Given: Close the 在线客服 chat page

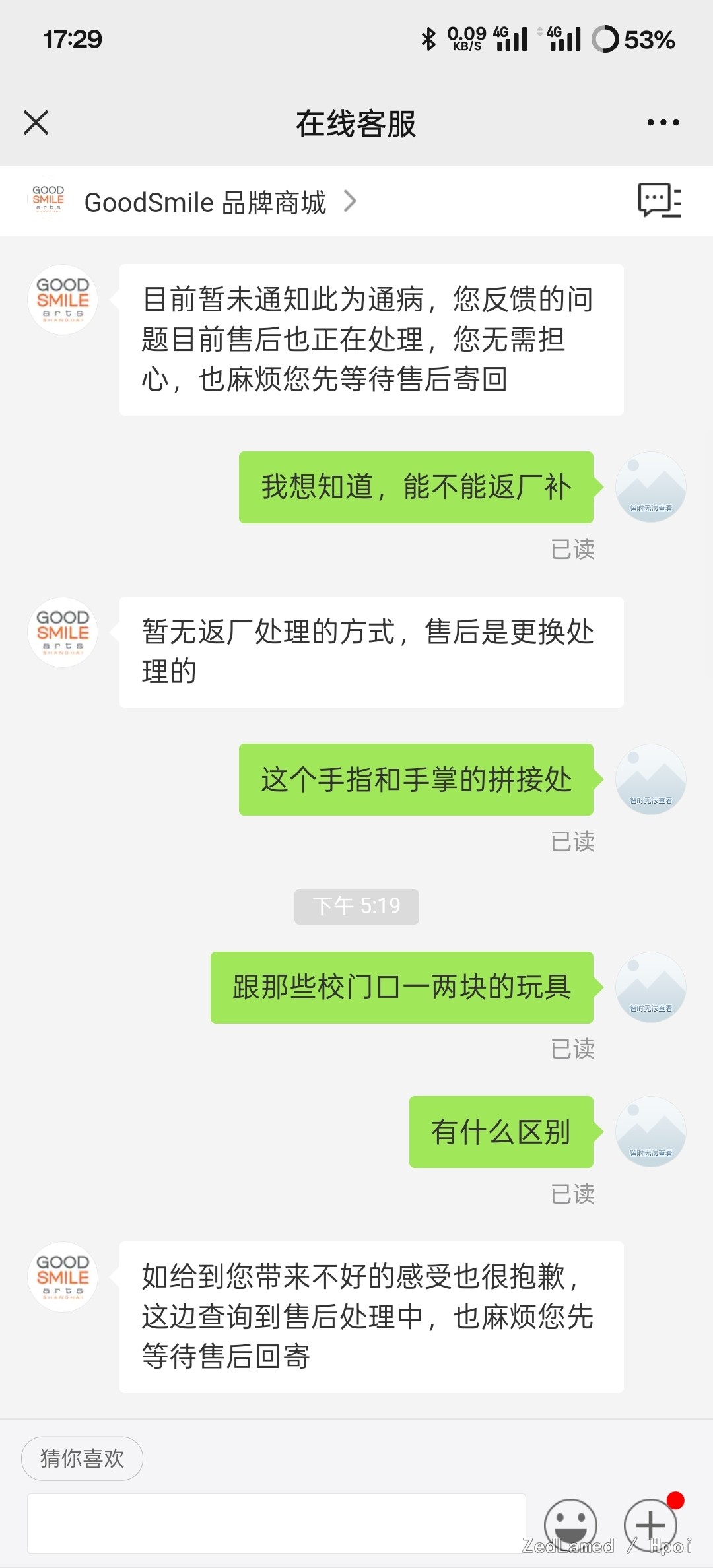Looking at the screenshot, I should (36, 123).
